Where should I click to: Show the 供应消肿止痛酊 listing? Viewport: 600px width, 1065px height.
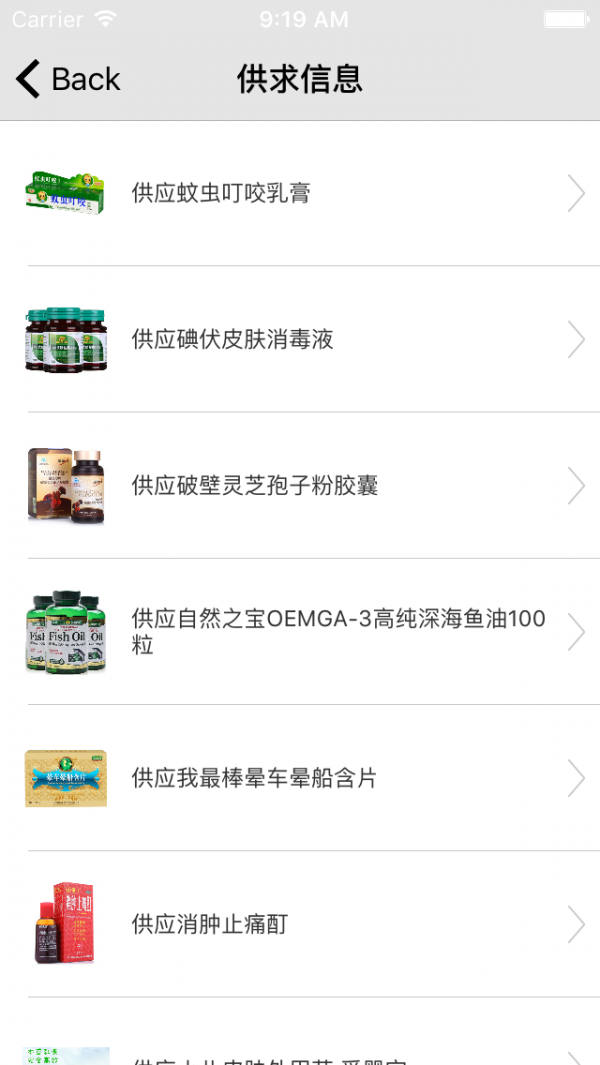tap(300, 924)
